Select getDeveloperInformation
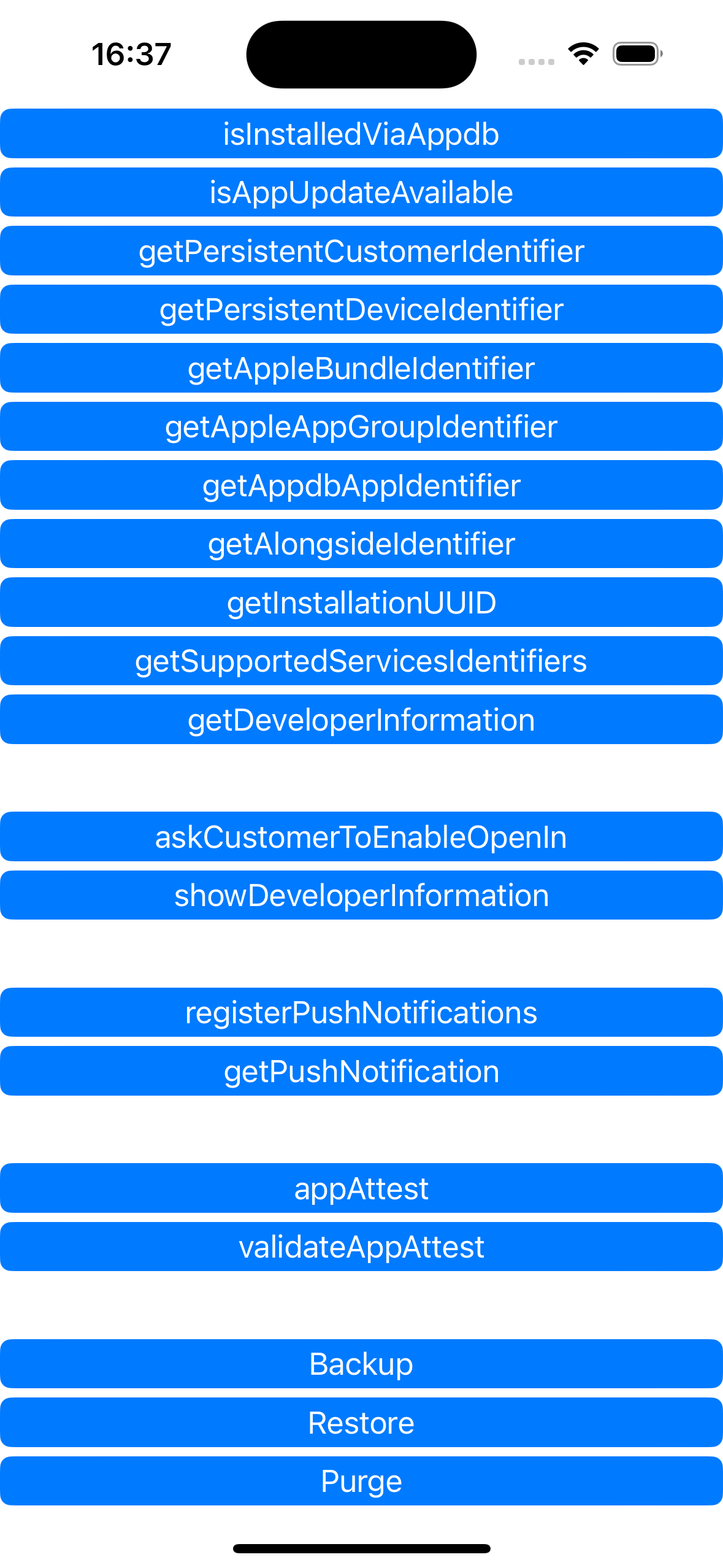This screenshot has height=1568, width=723. pyautogui.click(x=361, y=720)
